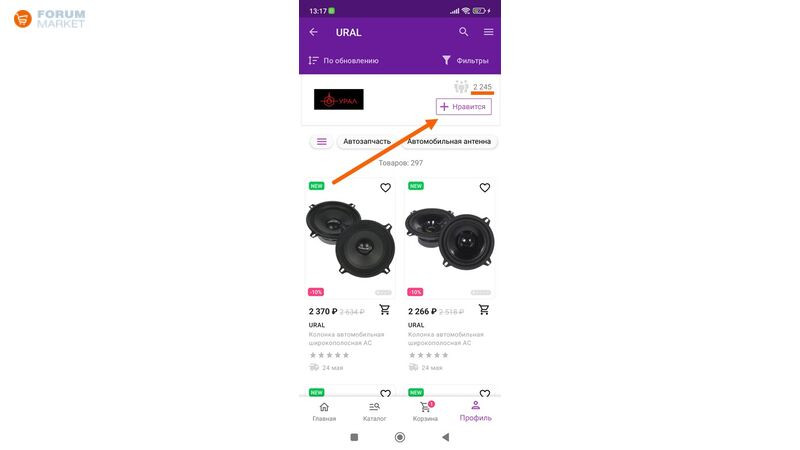Select the Автозапчасть chip
This screenshot has width=800, height=450.
pos(366,141)
